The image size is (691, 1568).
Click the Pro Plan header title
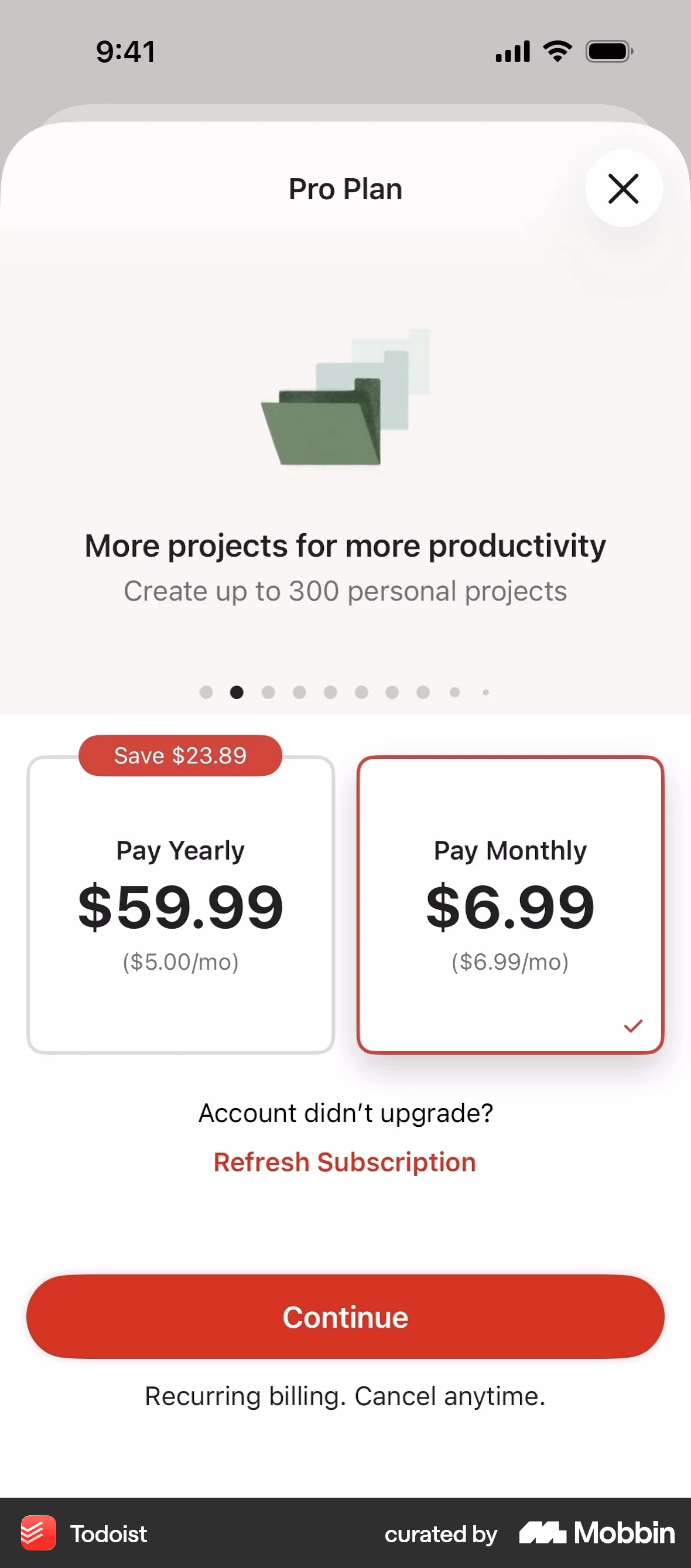[345, 189]
